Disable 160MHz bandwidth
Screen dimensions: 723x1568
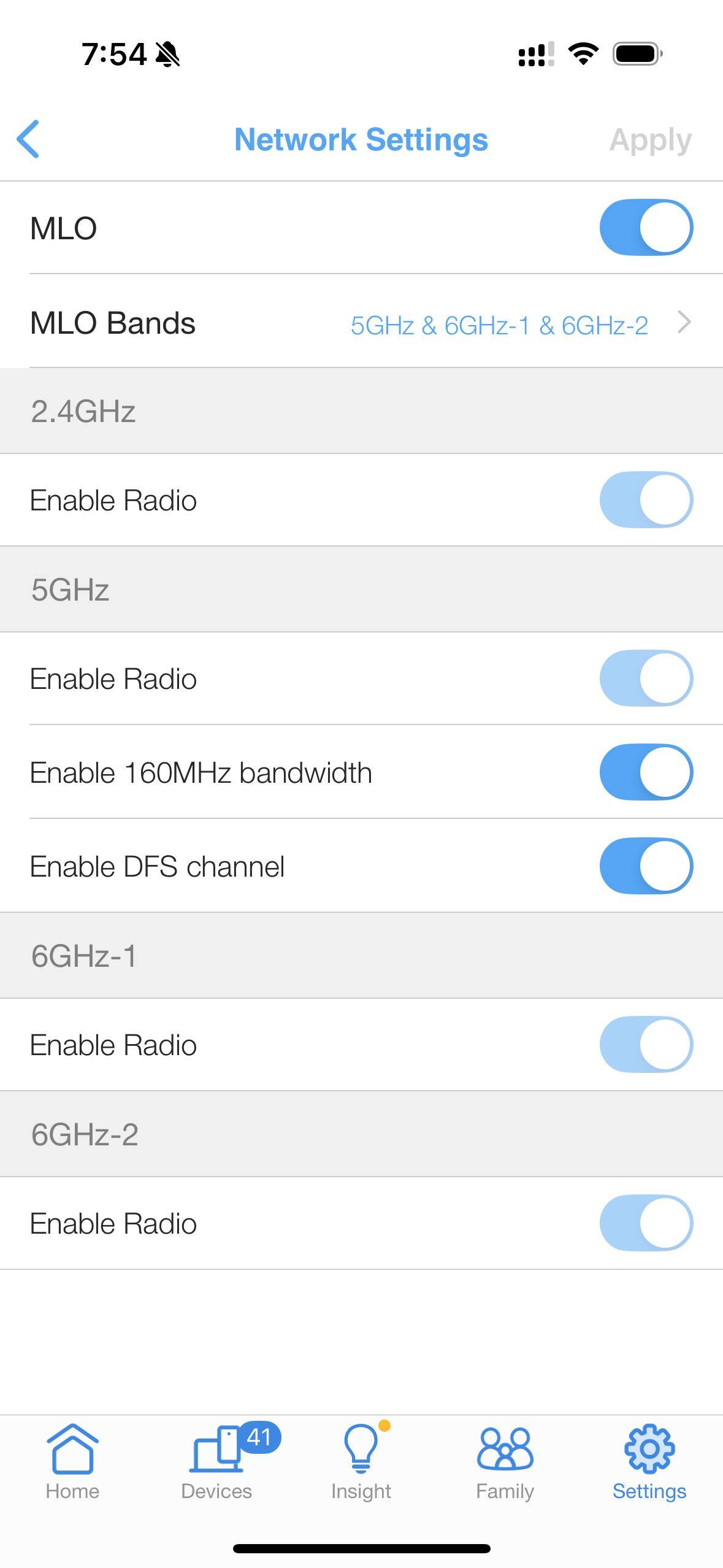tap(646, 772)
